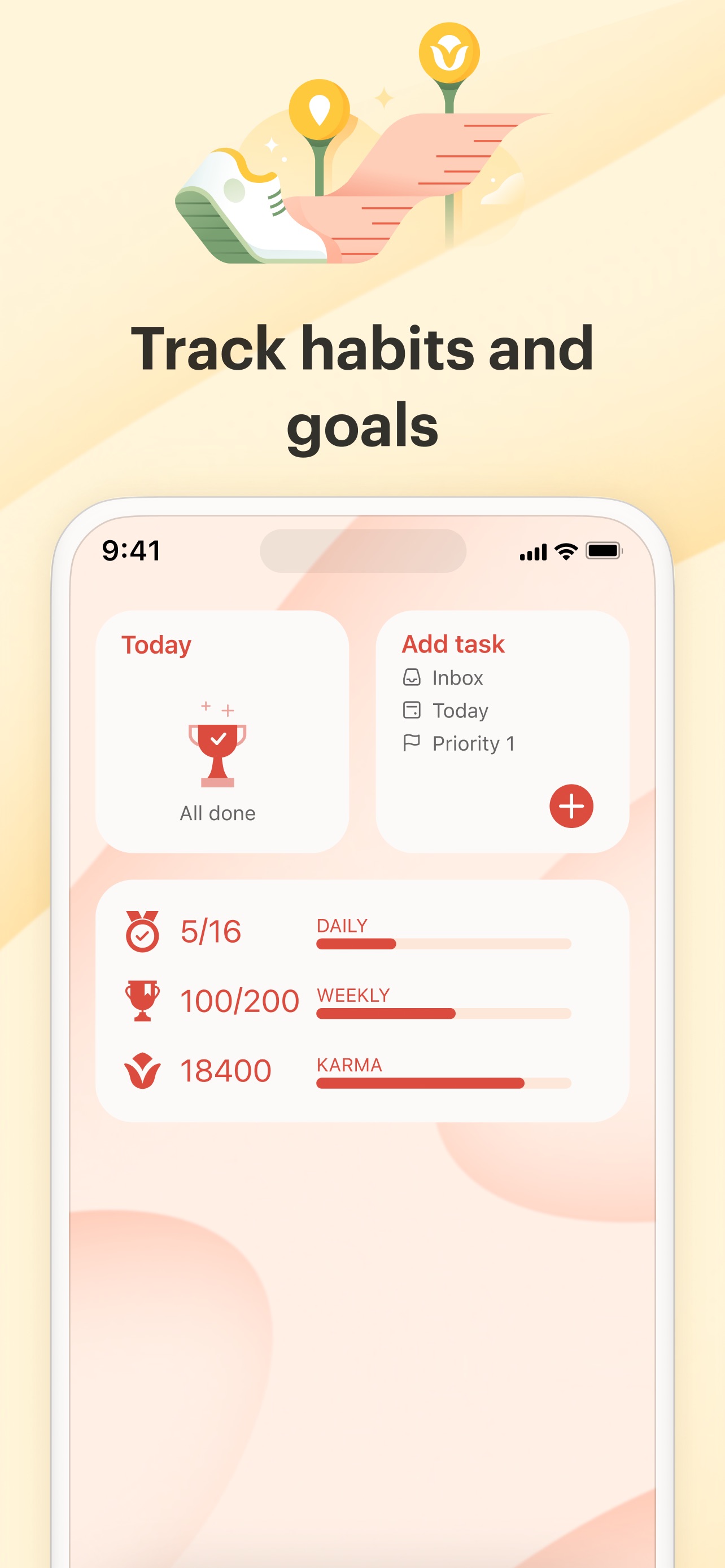Image resolution: width=725 pixels, height=1568 pixels.
Task: Click the Today calendar icon under Add task
Action: 413,709
